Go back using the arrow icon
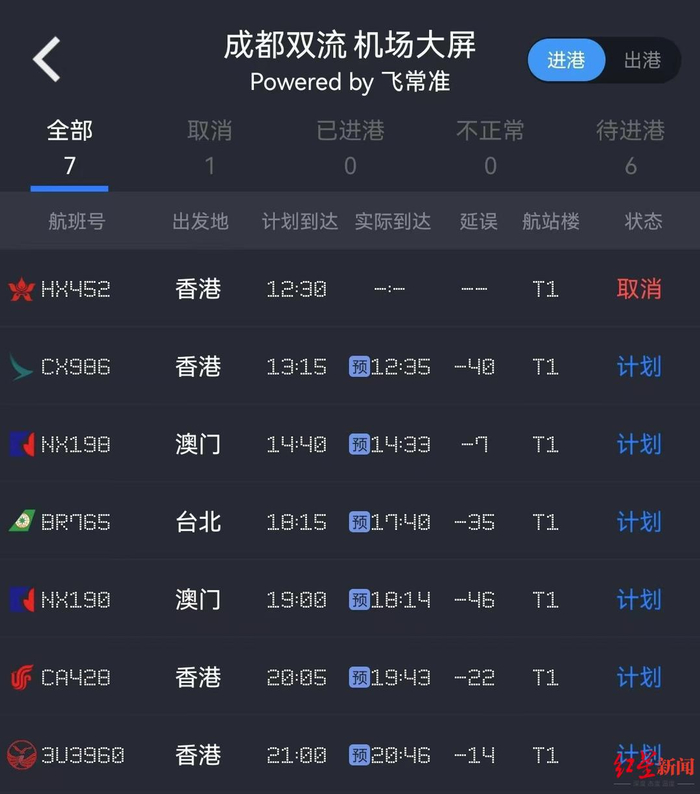 tap(47, 60)
